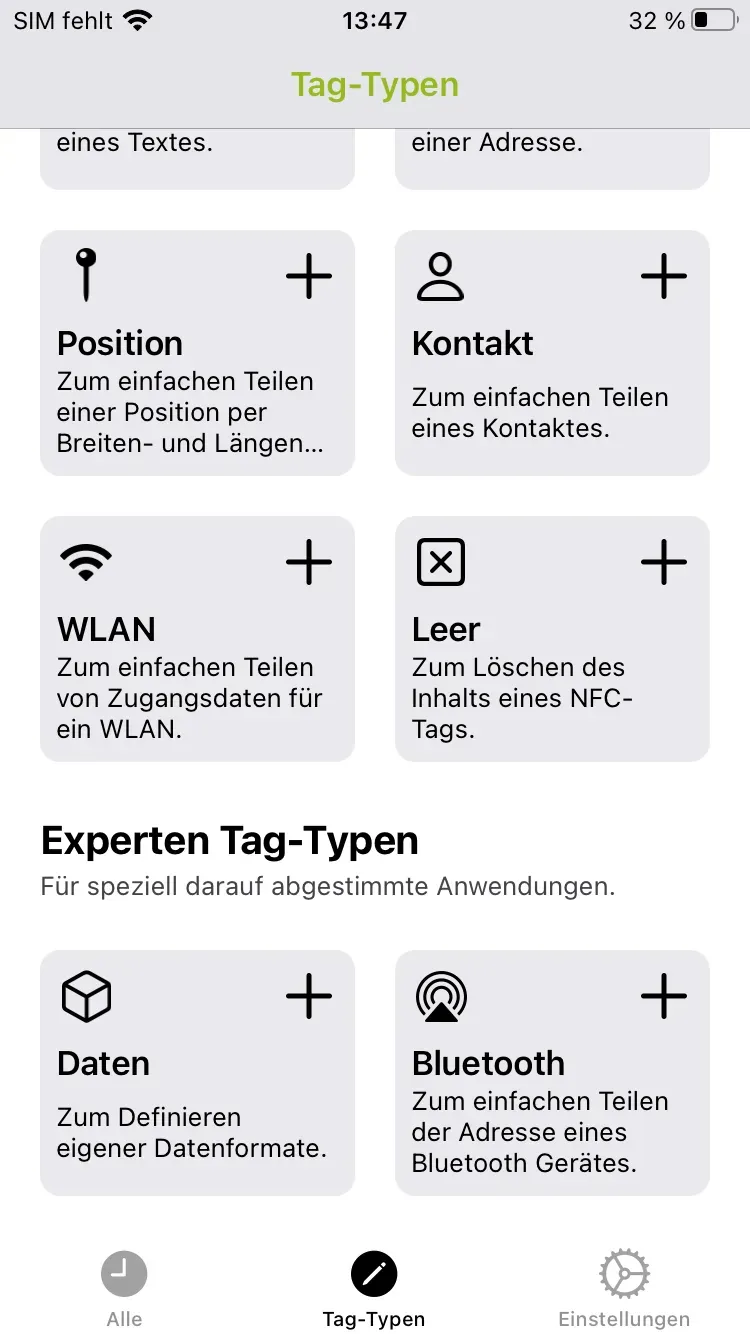Click the Alle clock icon

coord(123,1272)
